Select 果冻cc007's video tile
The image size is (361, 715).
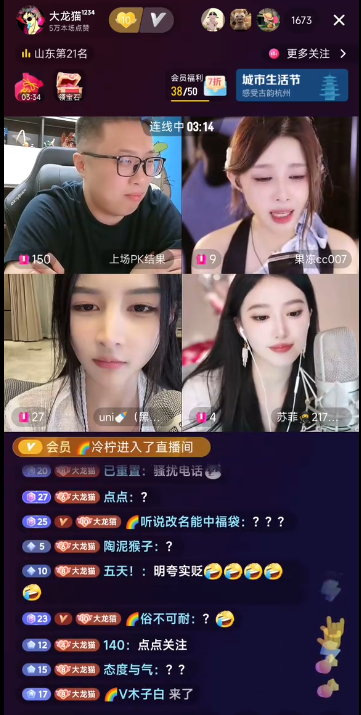tap(270, 195)
